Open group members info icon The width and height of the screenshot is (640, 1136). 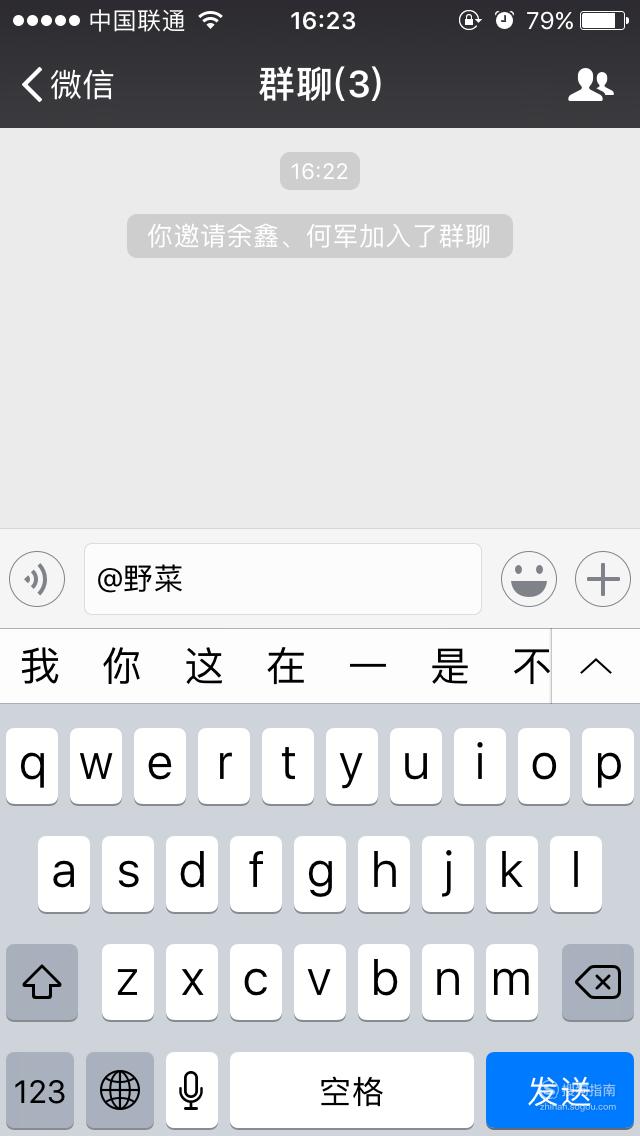click(590, 85)
